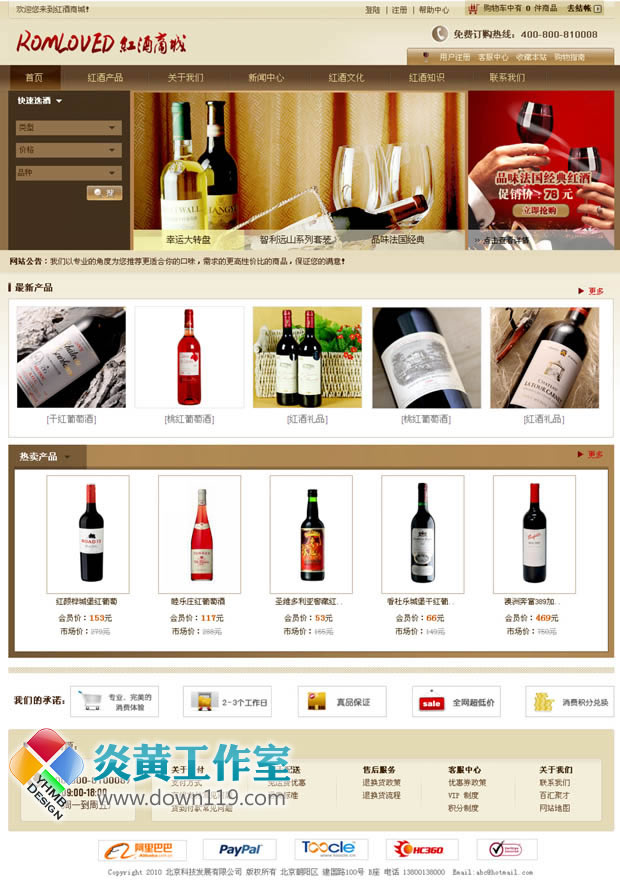The width and height of the screenshot is (620, 890).
Task: Switch to the 关于我们 nav tab
Action: tap(185, 78)
